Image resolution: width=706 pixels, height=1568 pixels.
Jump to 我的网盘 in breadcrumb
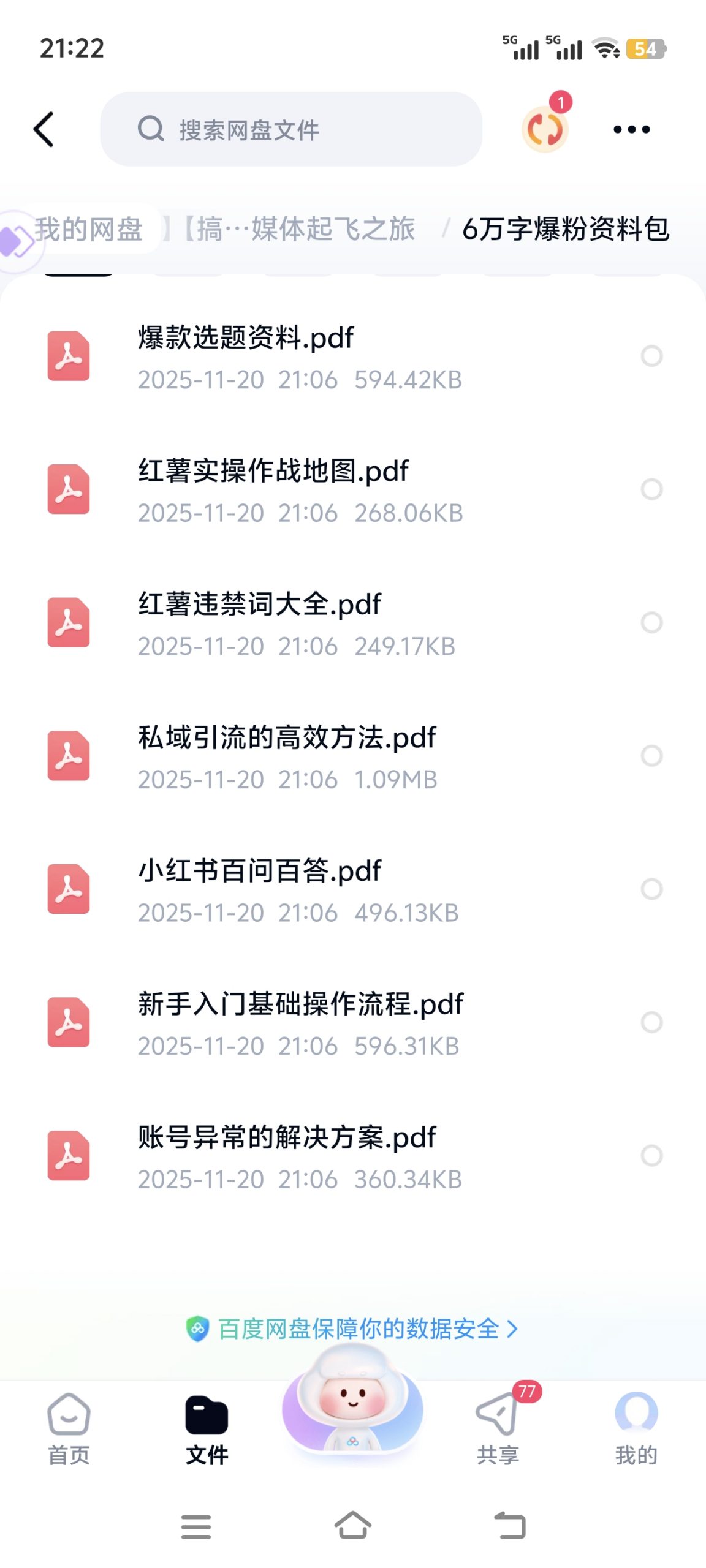[89, 229]
